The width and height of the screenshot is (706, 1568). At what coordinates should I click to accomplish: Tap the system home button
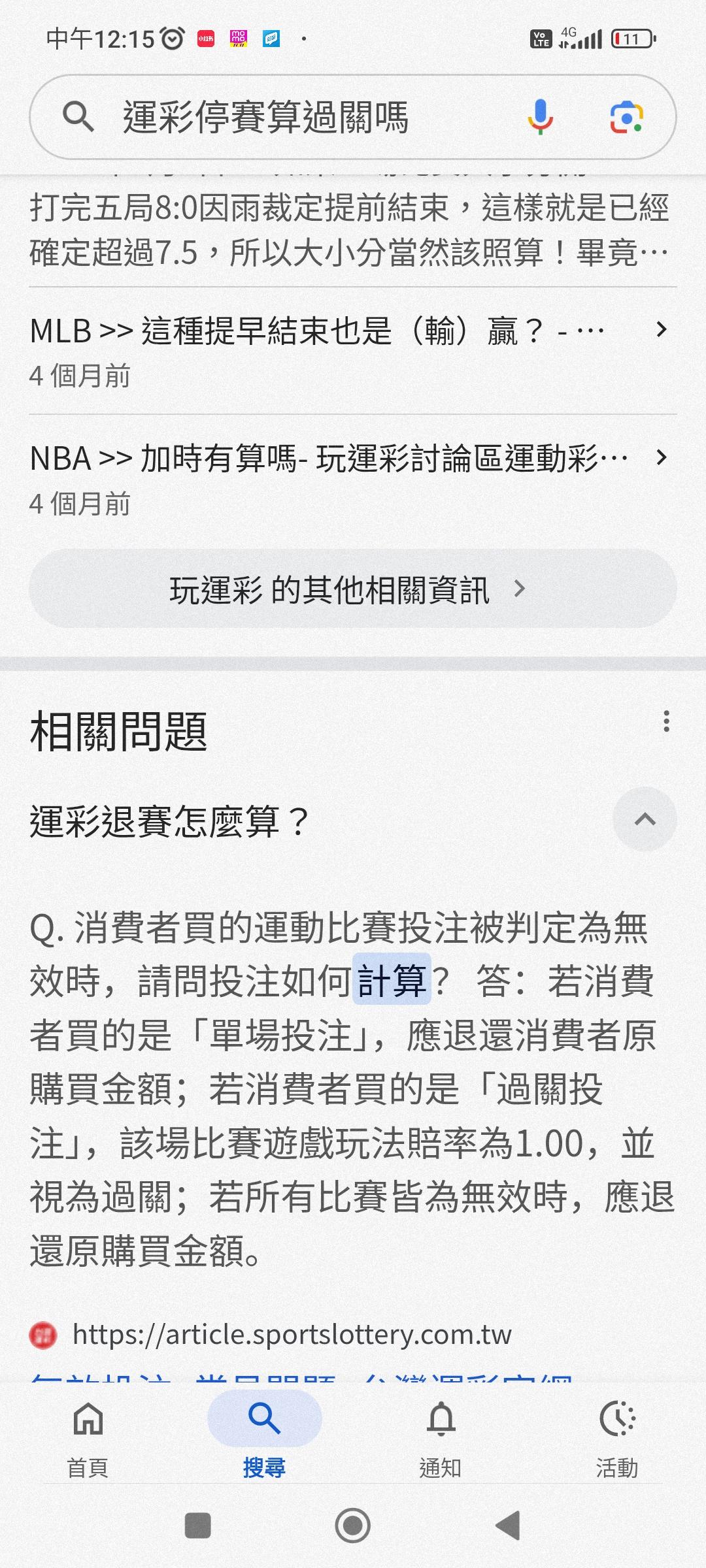[x=352, y=1526]
